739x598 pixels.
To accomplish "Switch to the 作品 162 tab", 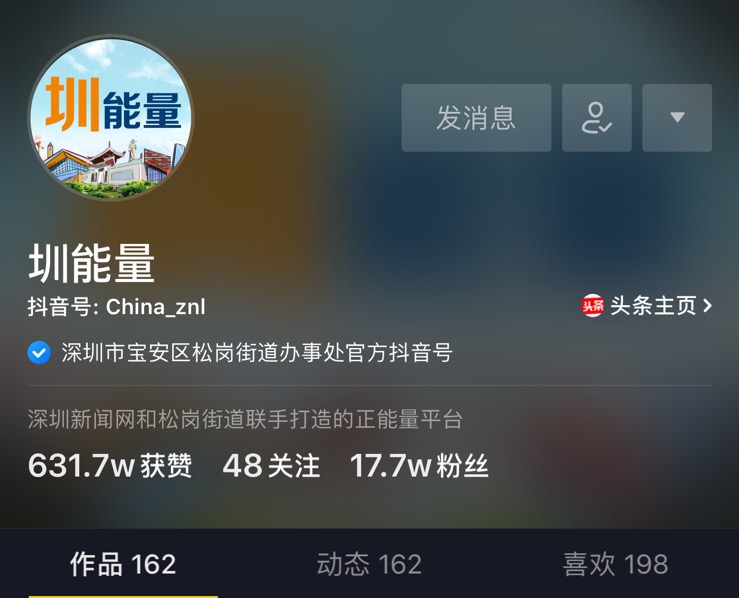I will tap(123, 564).
